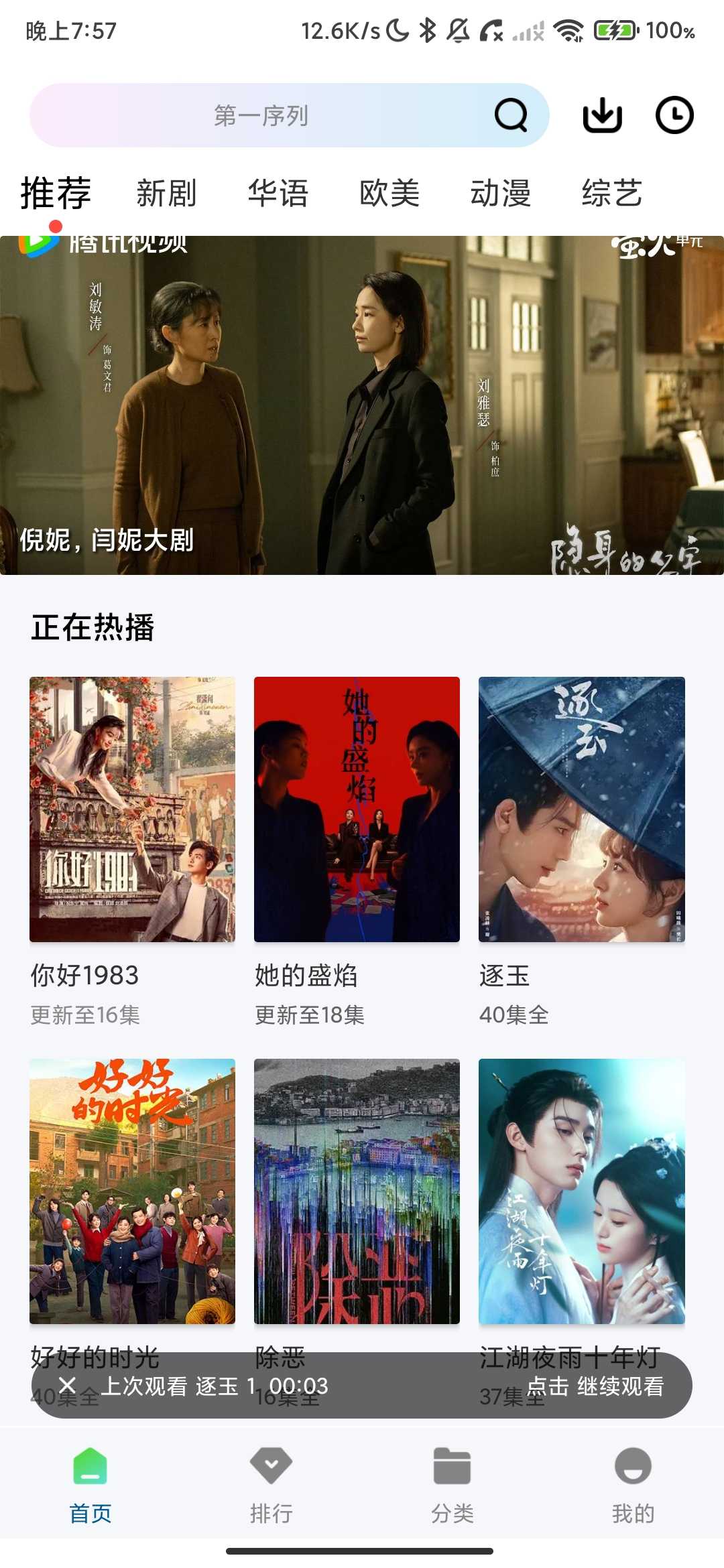Open the drama 她的盛焰
The width and height of the screenshot is (724, 1568).
[357, 809]
